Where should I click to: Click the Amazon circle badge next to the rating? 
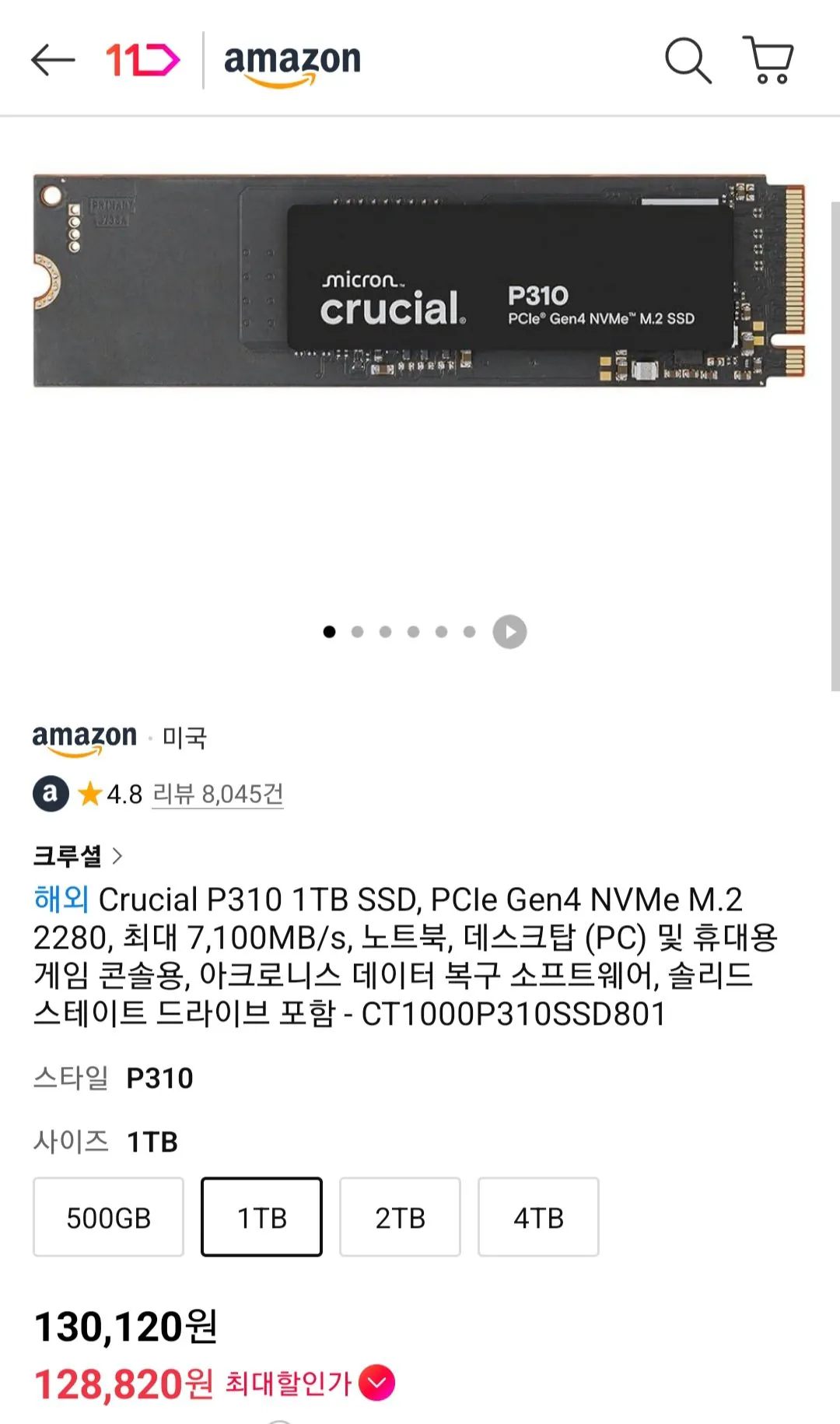point(51,795)
